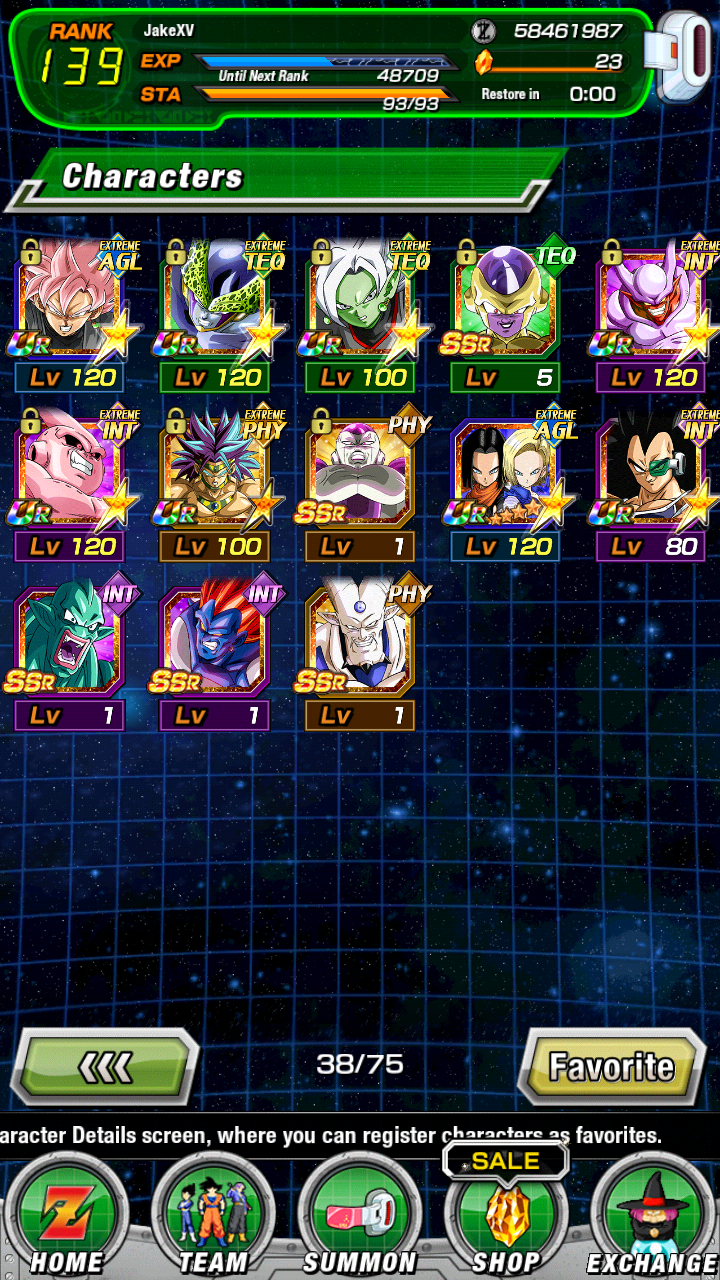Open the green INT SSR Lv 1 card
720x1280 pixels.
coord(70,641)
